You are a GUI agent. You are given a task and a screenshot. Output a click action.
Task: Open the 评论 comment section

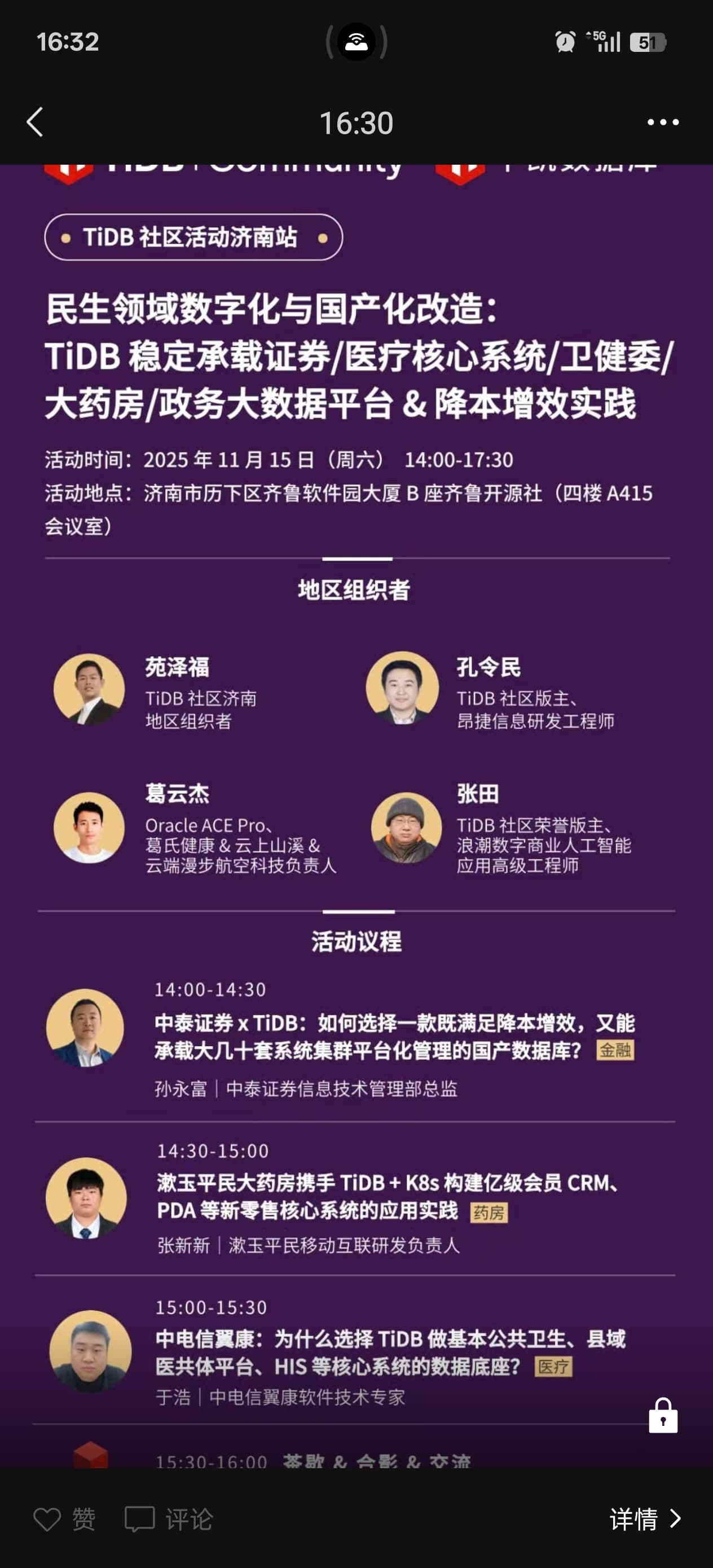point(169,1519)
